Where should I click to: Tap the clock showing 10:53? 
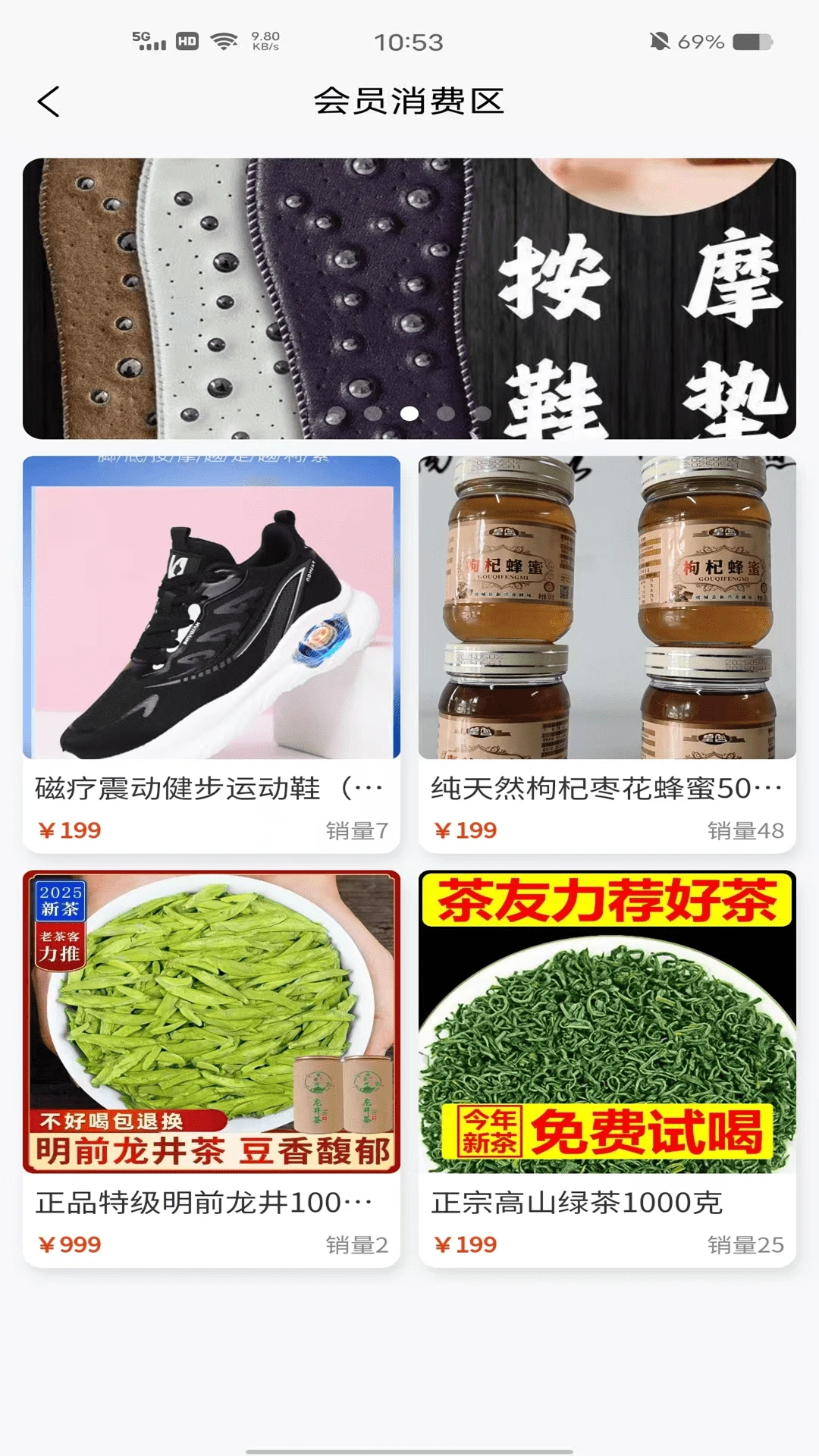pos(409,42)
